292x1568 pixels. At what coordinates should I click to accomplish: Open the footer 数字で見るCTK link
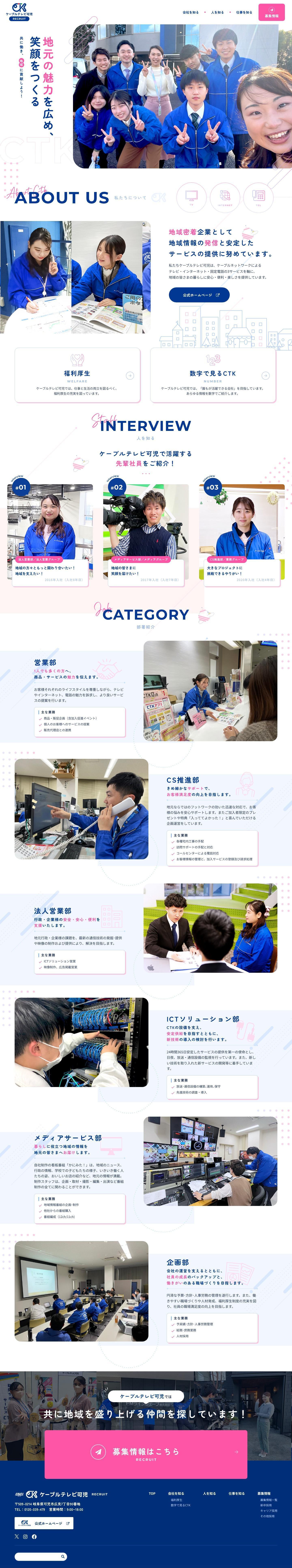click(x=181, y=1505)
